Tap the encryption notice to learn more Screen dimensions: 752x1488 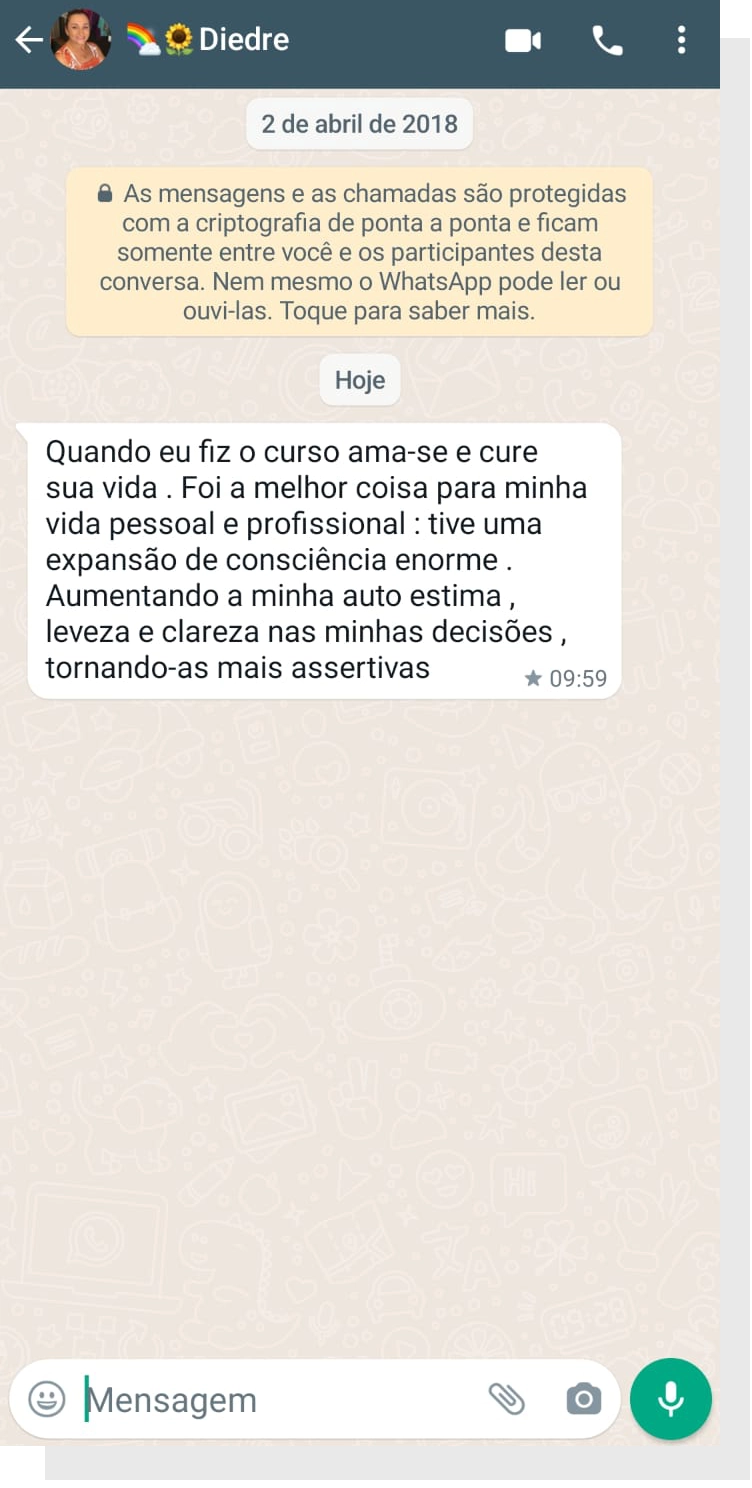coord(360,251)
